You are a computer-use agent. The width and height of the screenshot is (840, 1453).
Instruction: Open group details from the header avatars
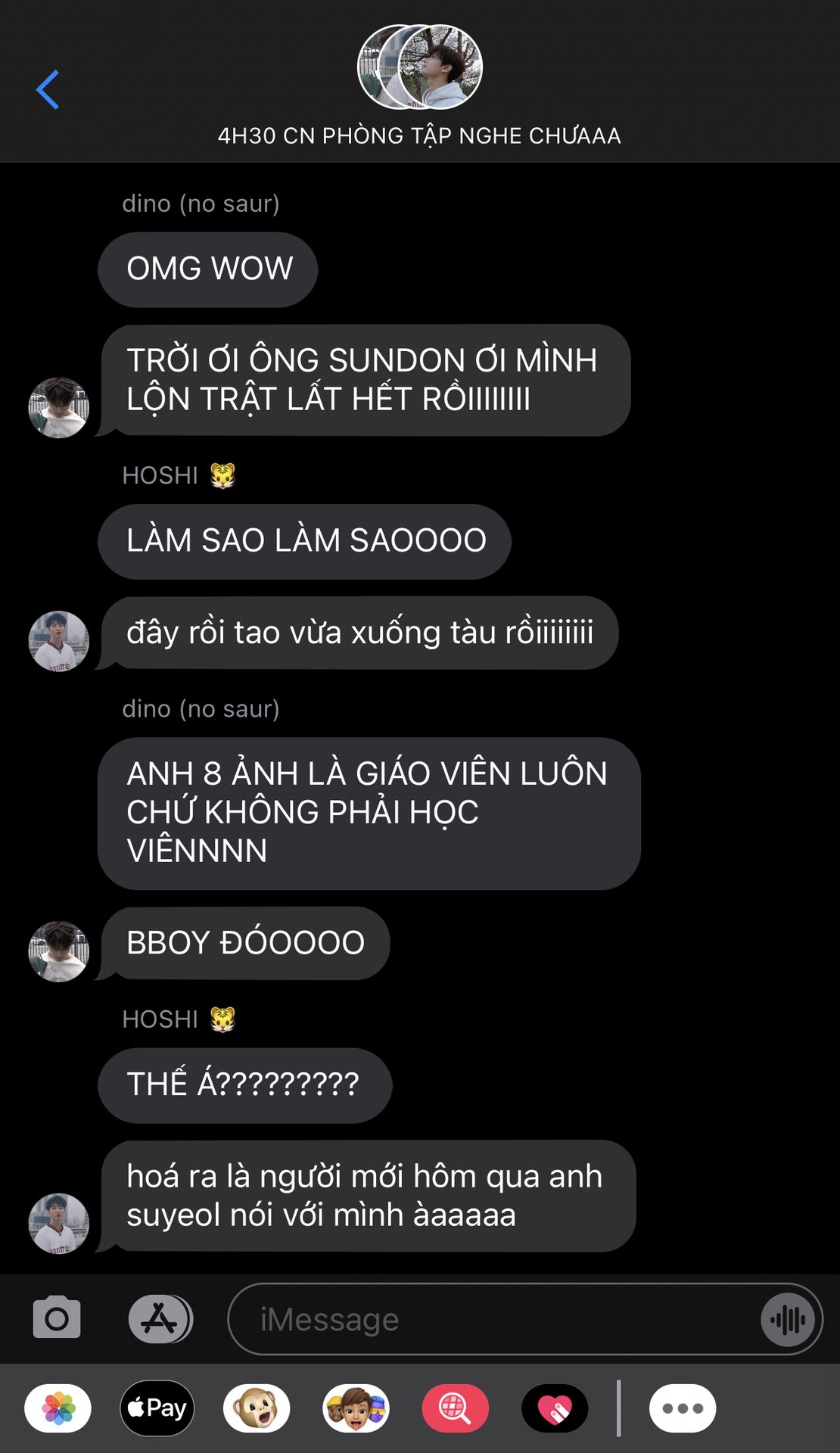tap(420, 67)
